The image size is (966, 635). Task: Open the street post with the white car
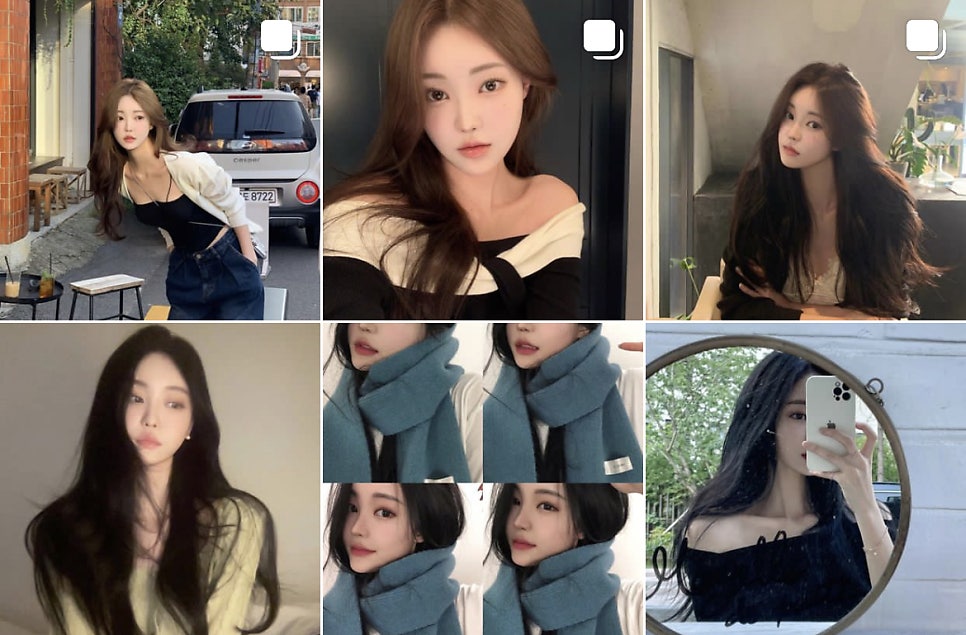tap(160, 160)
